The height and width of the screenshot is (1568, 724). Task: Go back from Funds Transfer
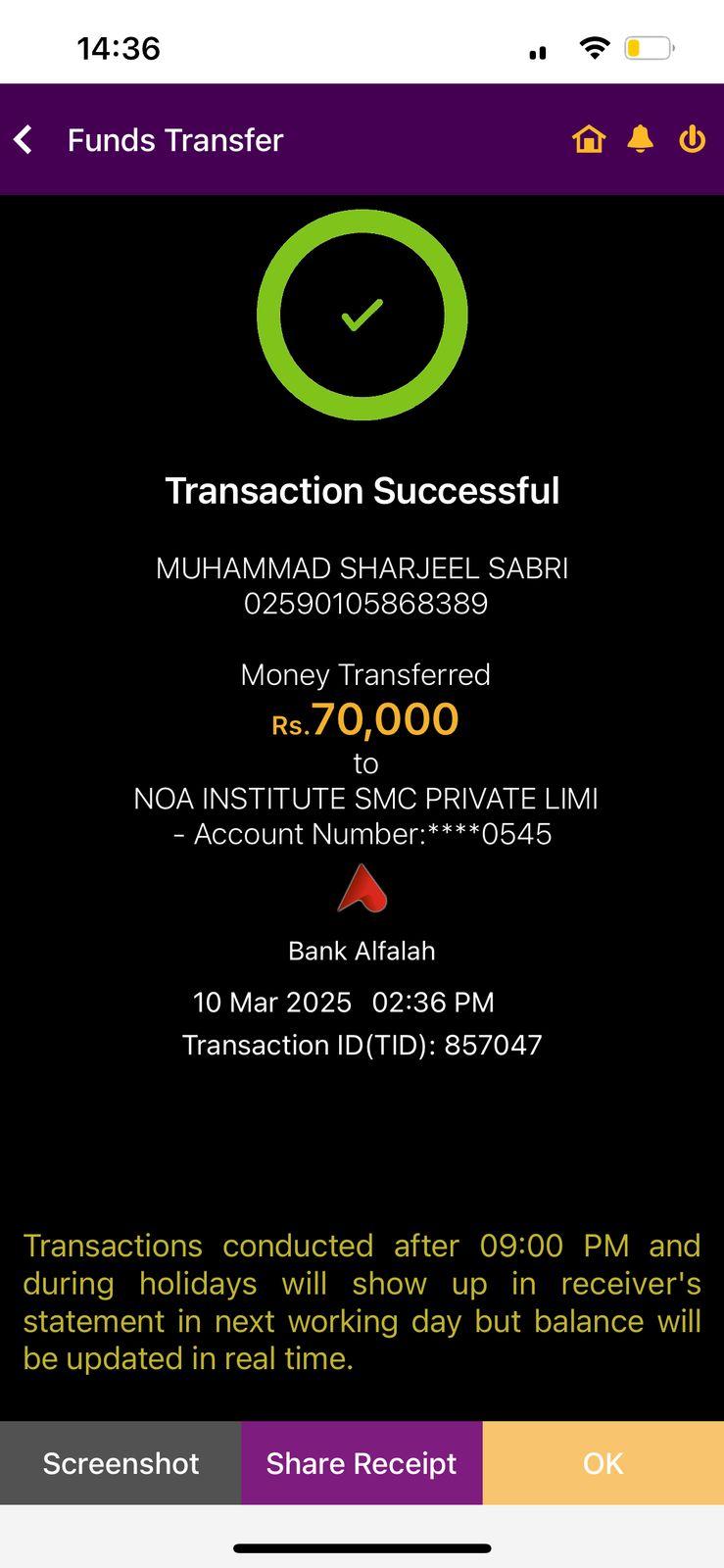(x=24, y=140)
